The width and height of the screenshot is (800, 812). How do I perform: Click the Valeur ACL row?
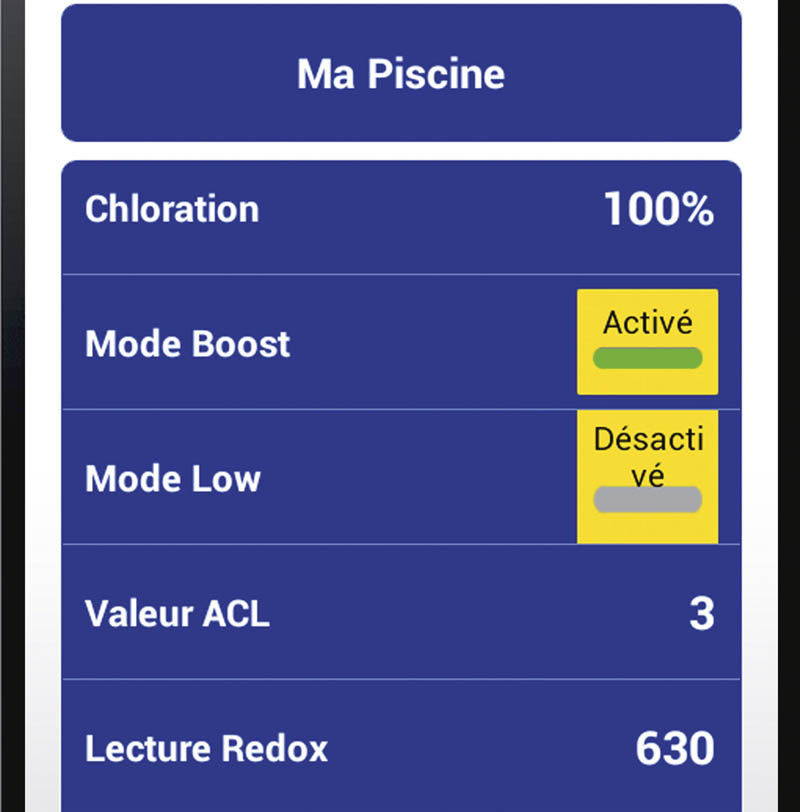pos(400,614)
